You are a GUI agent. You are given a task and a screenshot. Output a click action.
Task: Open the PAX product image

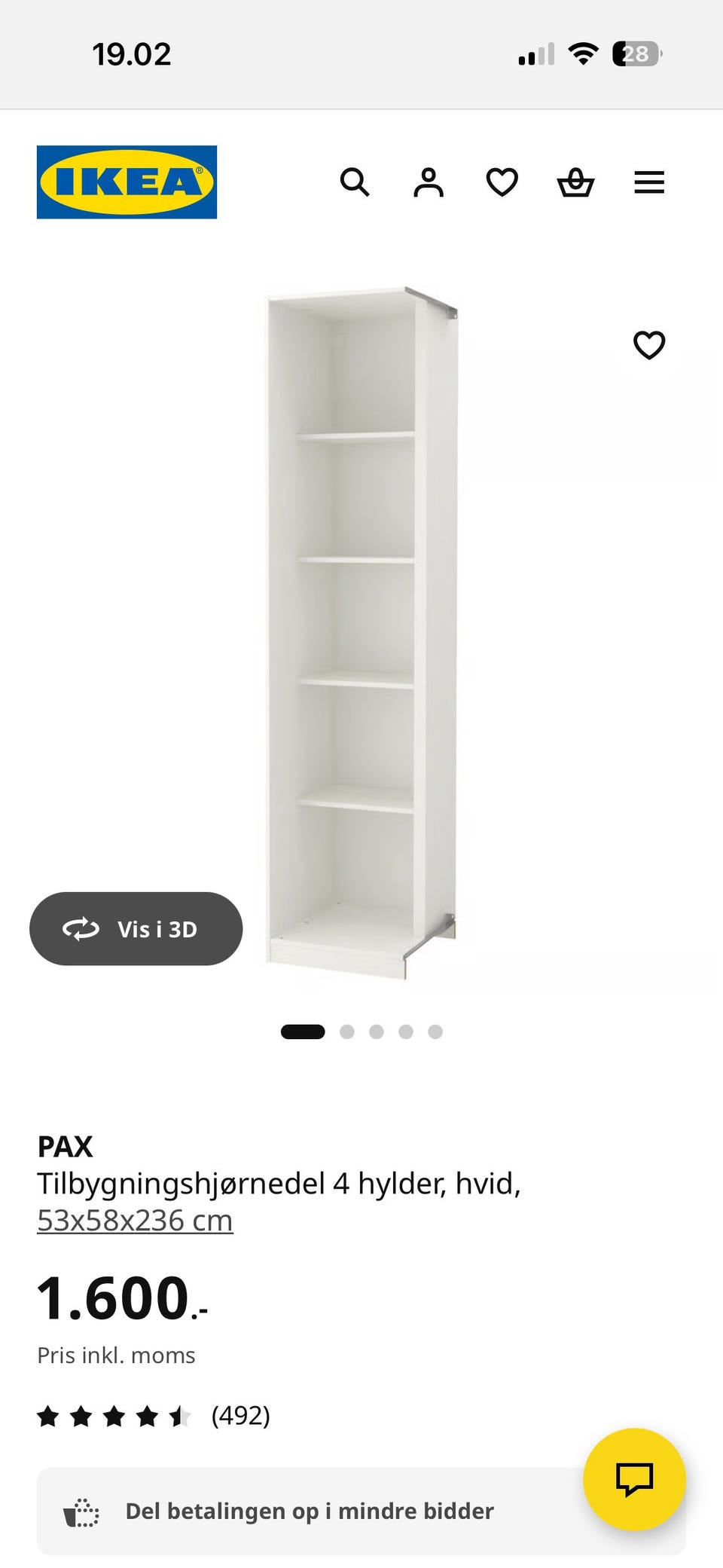click(361, 633)
